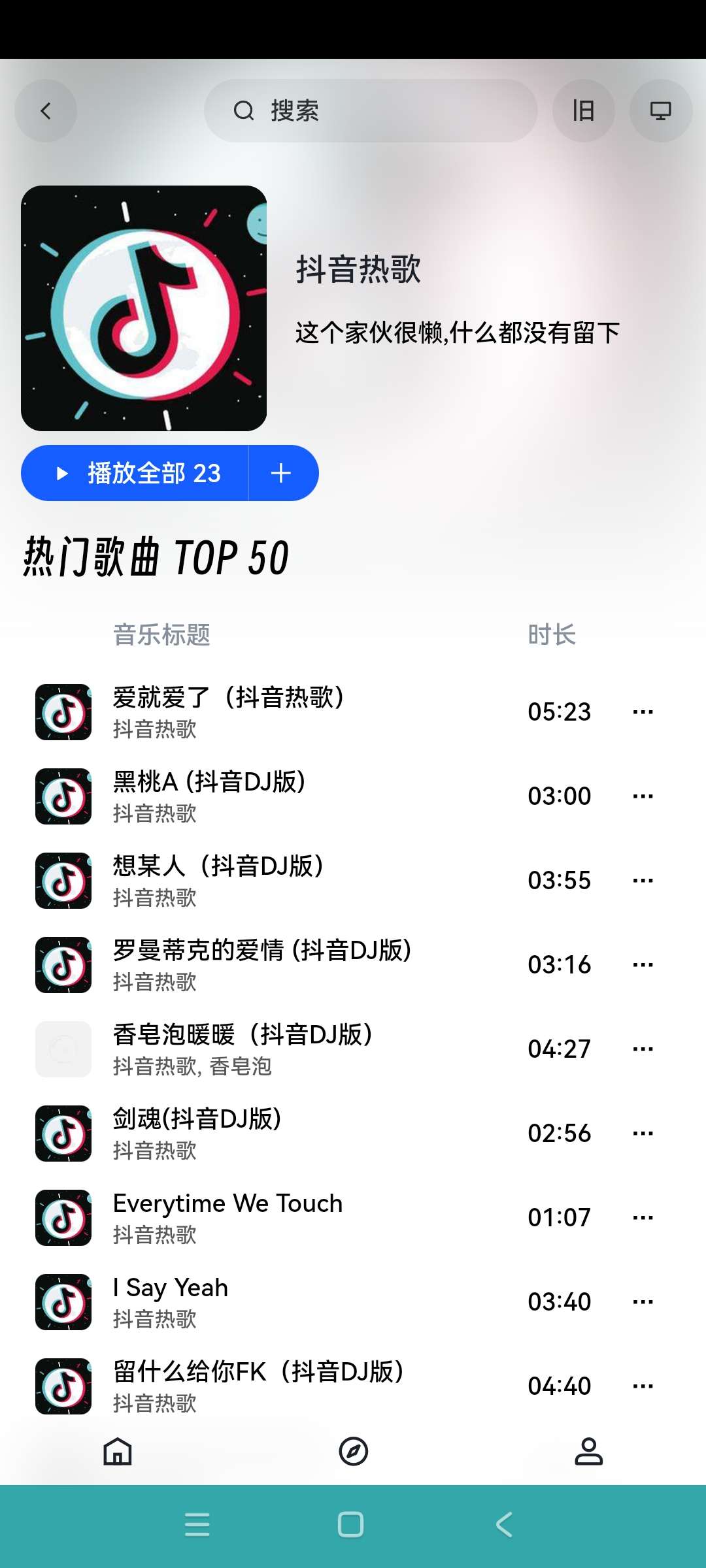Play 香皂泡暖暖（抖音DJ版）

tap(243, 1035)
